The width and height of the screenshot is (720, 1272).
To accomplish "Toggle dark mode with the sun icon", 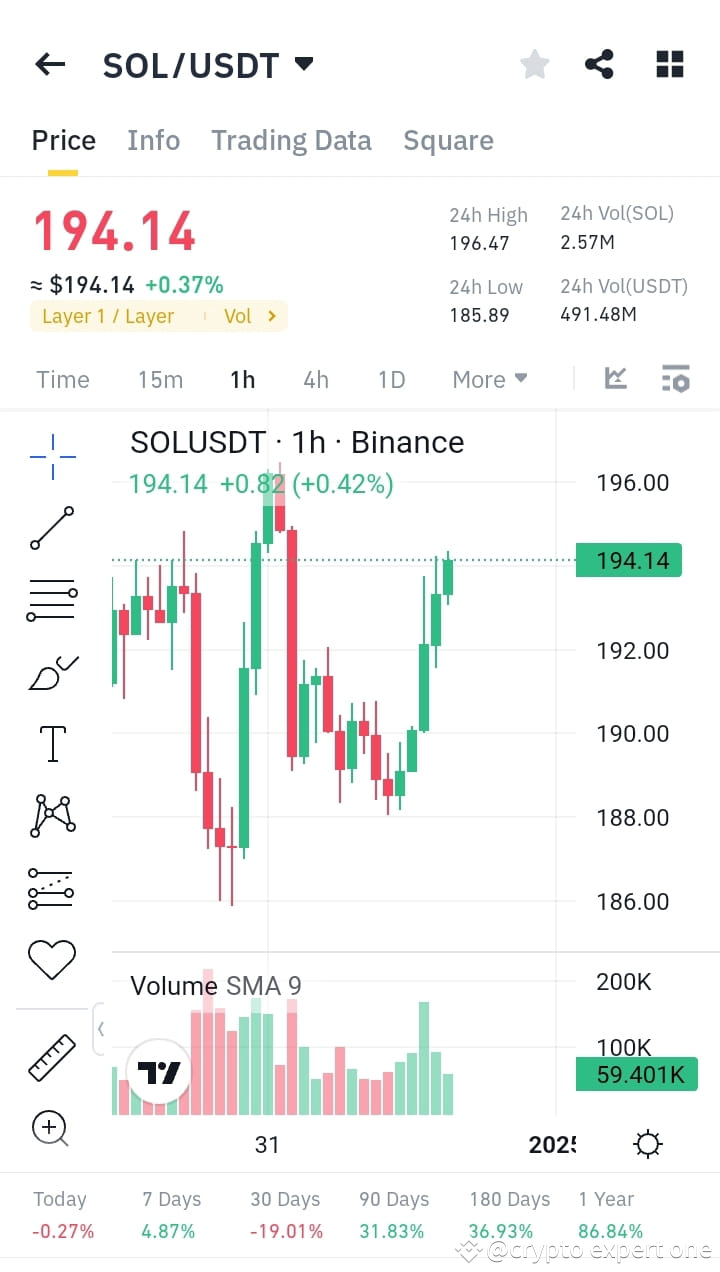I will click(647, 1143).
